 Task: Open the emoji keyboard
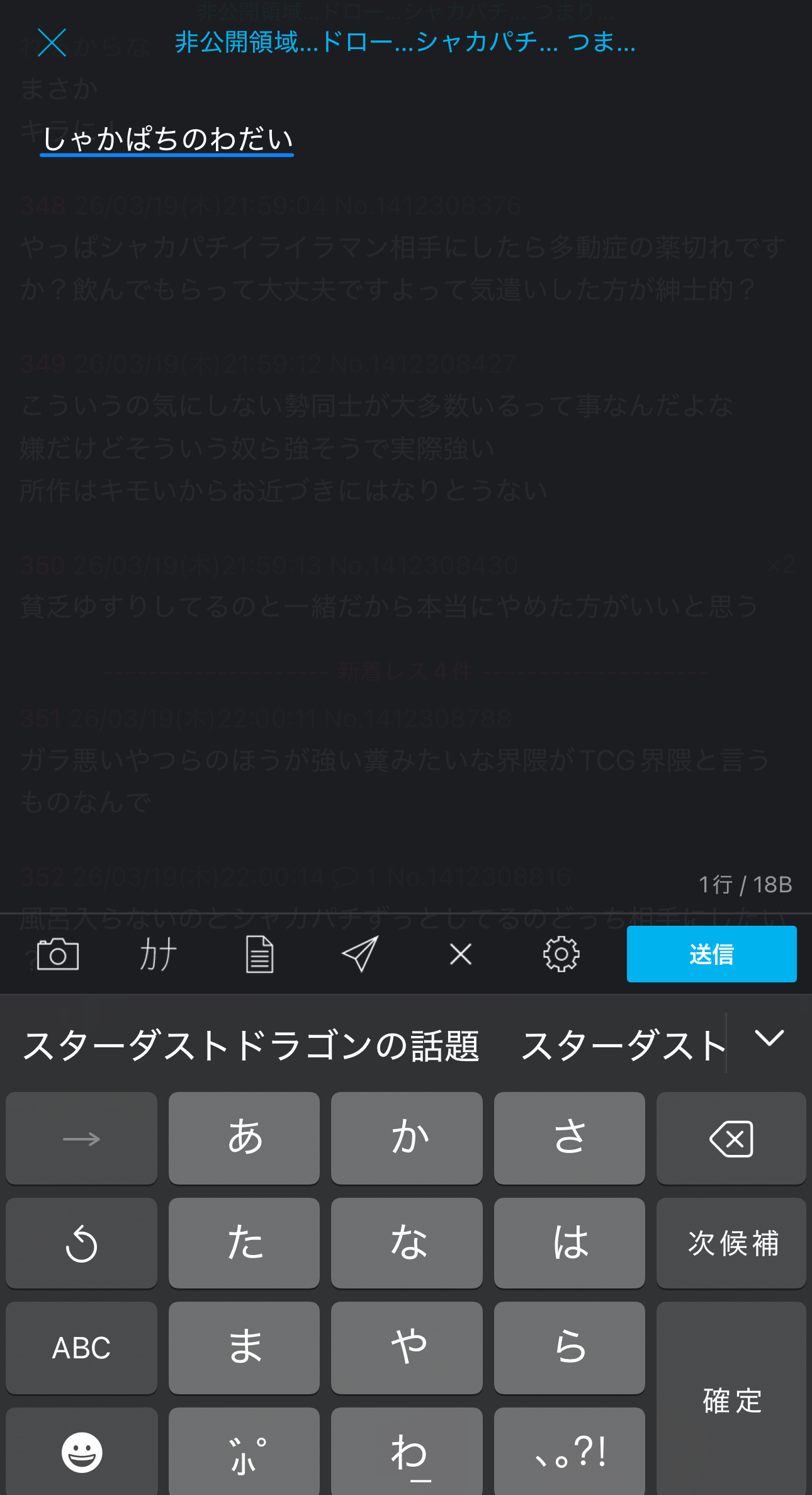(x=81, y=1452)
